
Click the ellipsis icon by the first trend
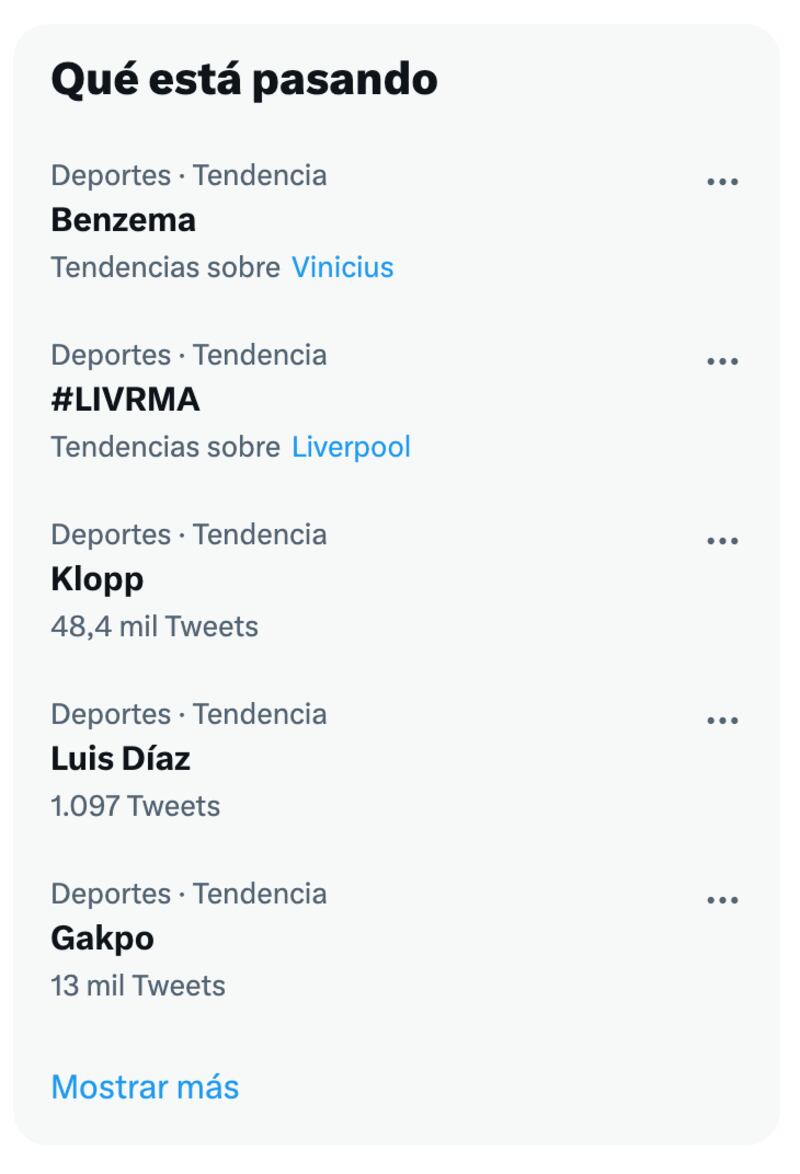point(723,181)
